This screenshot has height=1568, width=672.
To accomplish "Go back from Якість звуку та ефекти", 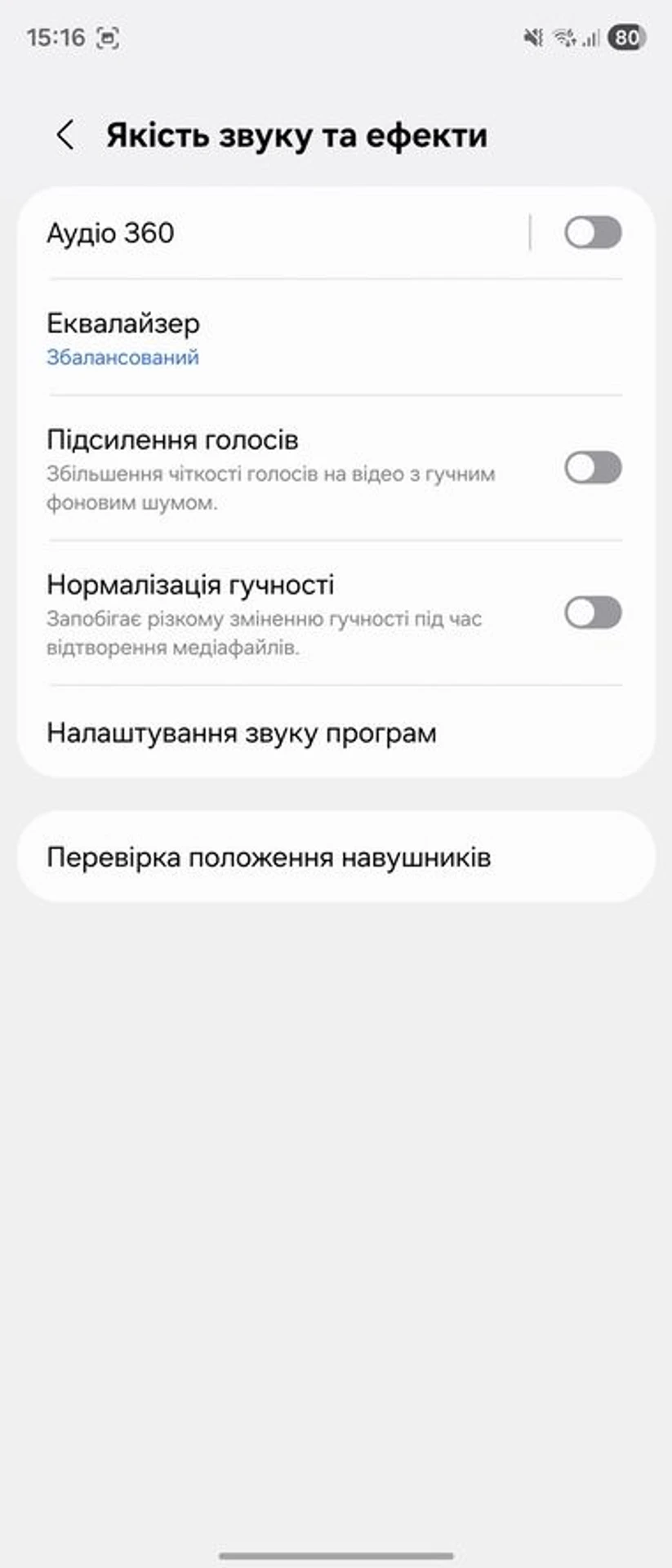I will (x=65, y=136).
